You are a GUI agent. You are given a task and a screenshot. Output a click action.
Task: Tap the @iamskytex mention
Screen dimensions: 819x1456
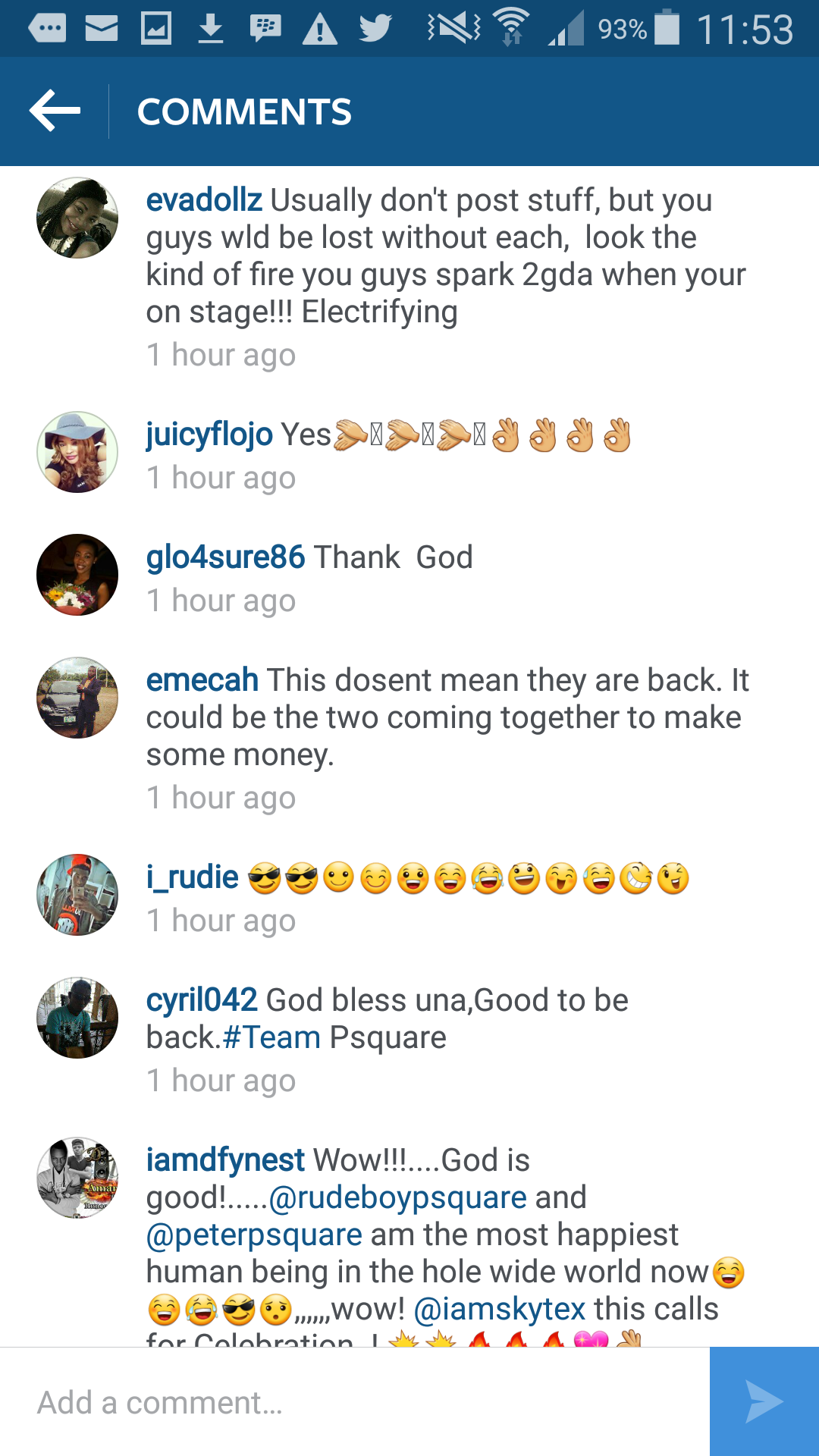[500, 1309]
